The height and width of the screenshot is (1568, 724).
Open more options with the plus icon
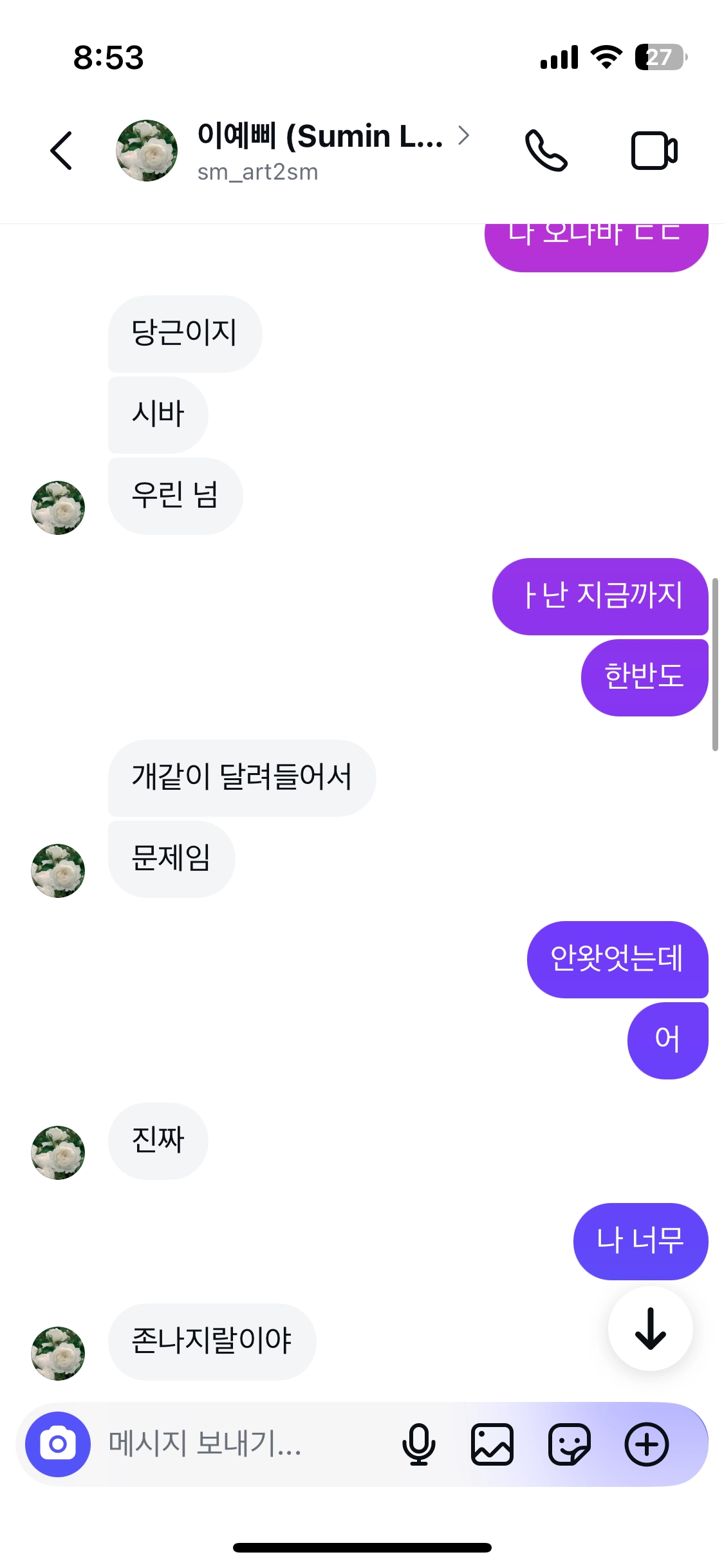tap(647, 1444)
